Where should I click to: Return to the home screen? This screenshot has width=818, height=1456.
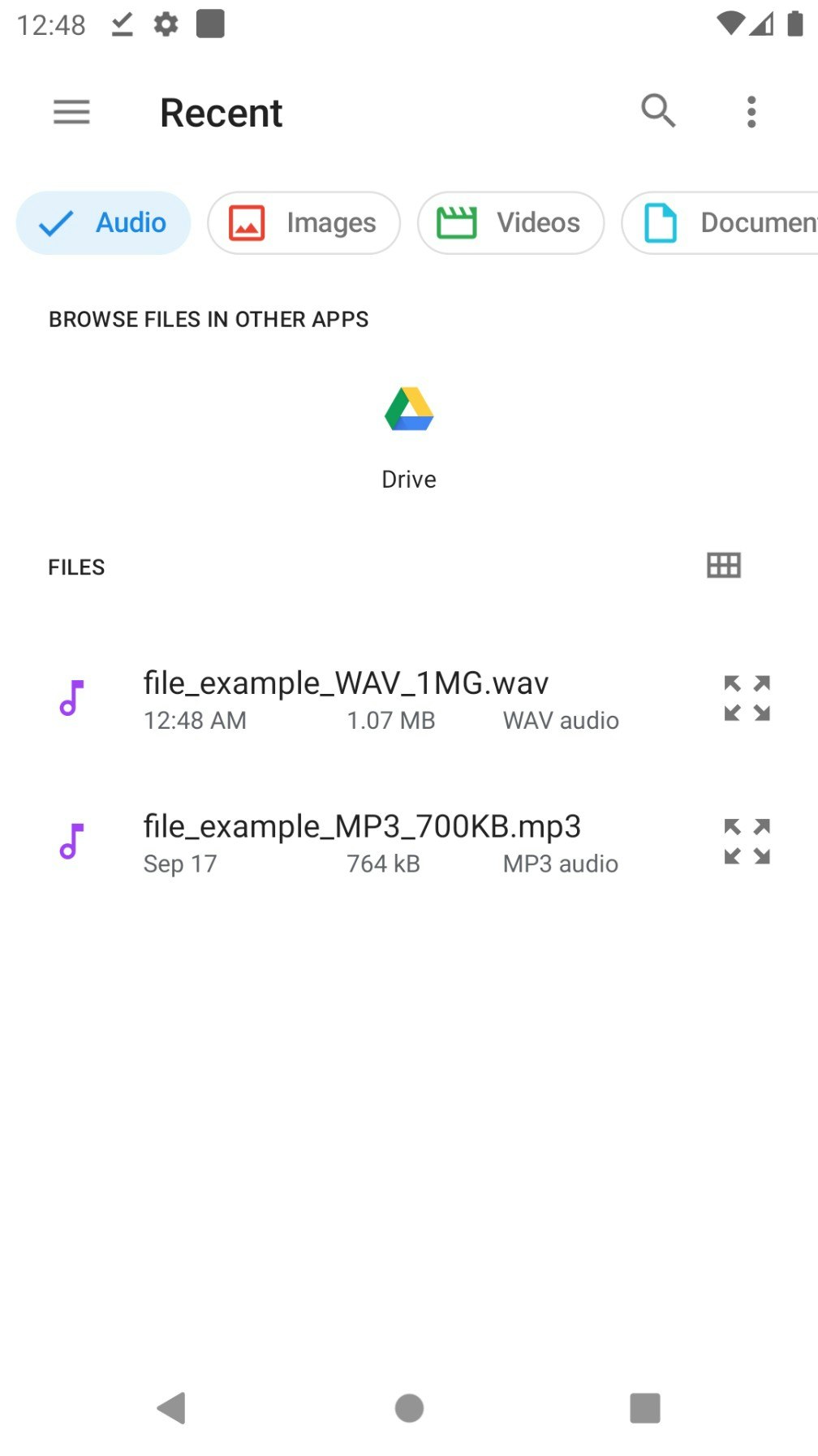tap(409, 1408)
